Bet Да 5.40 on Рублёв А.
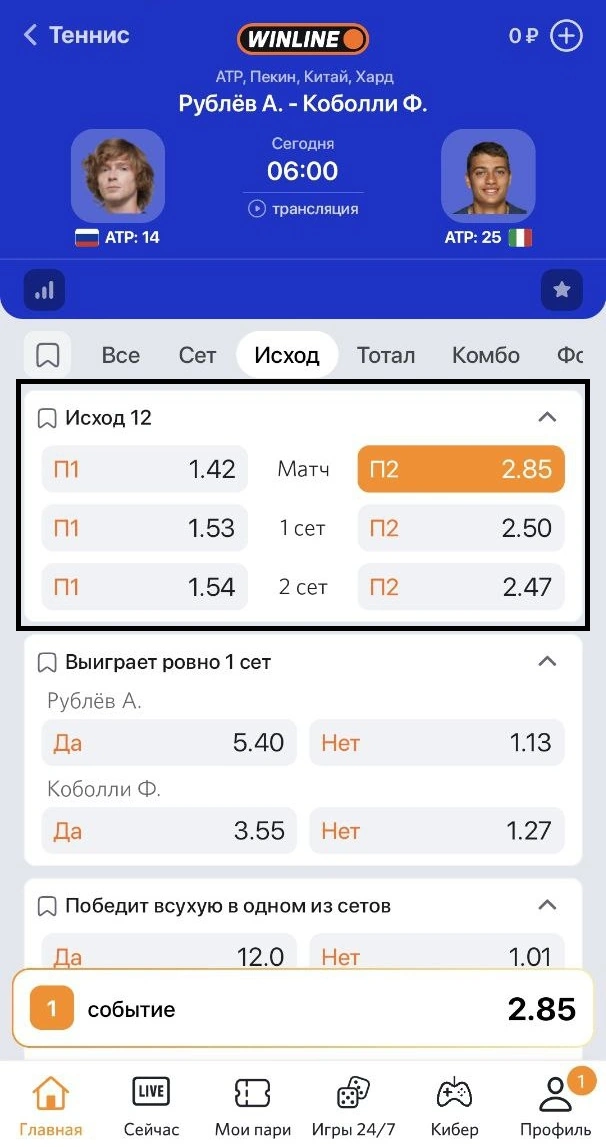This screenshot has width=606, height=1147. 169,743
